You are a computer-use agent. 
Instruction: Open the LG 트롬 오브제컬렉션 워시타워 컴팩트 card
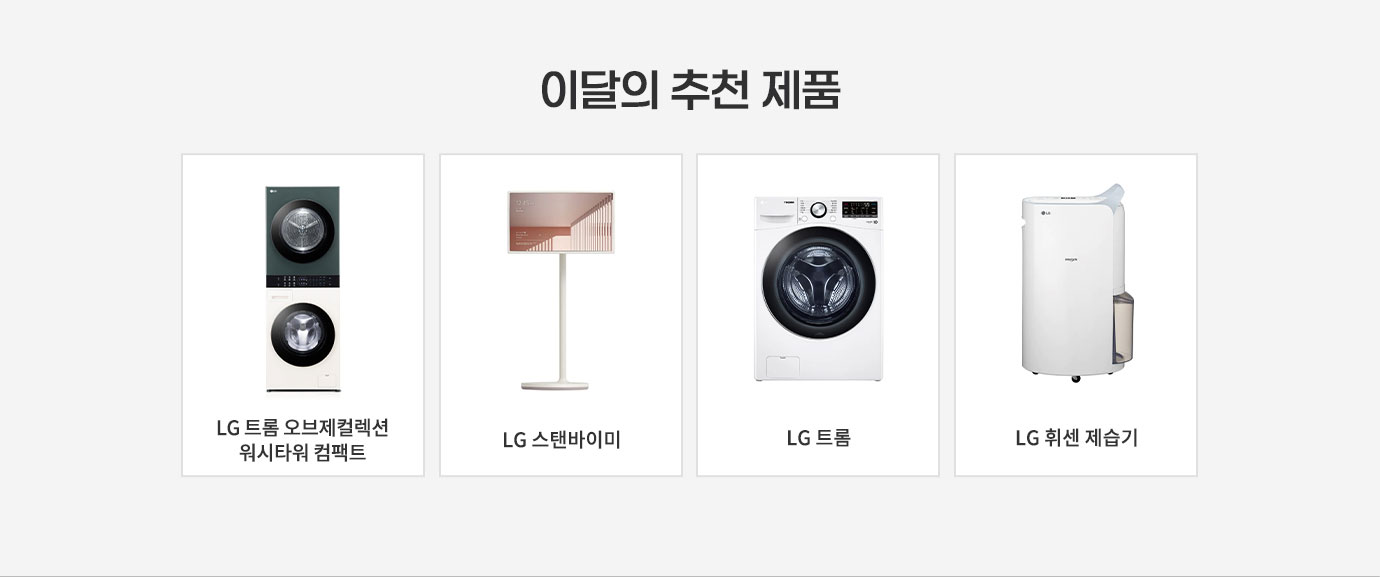[303, 315]
